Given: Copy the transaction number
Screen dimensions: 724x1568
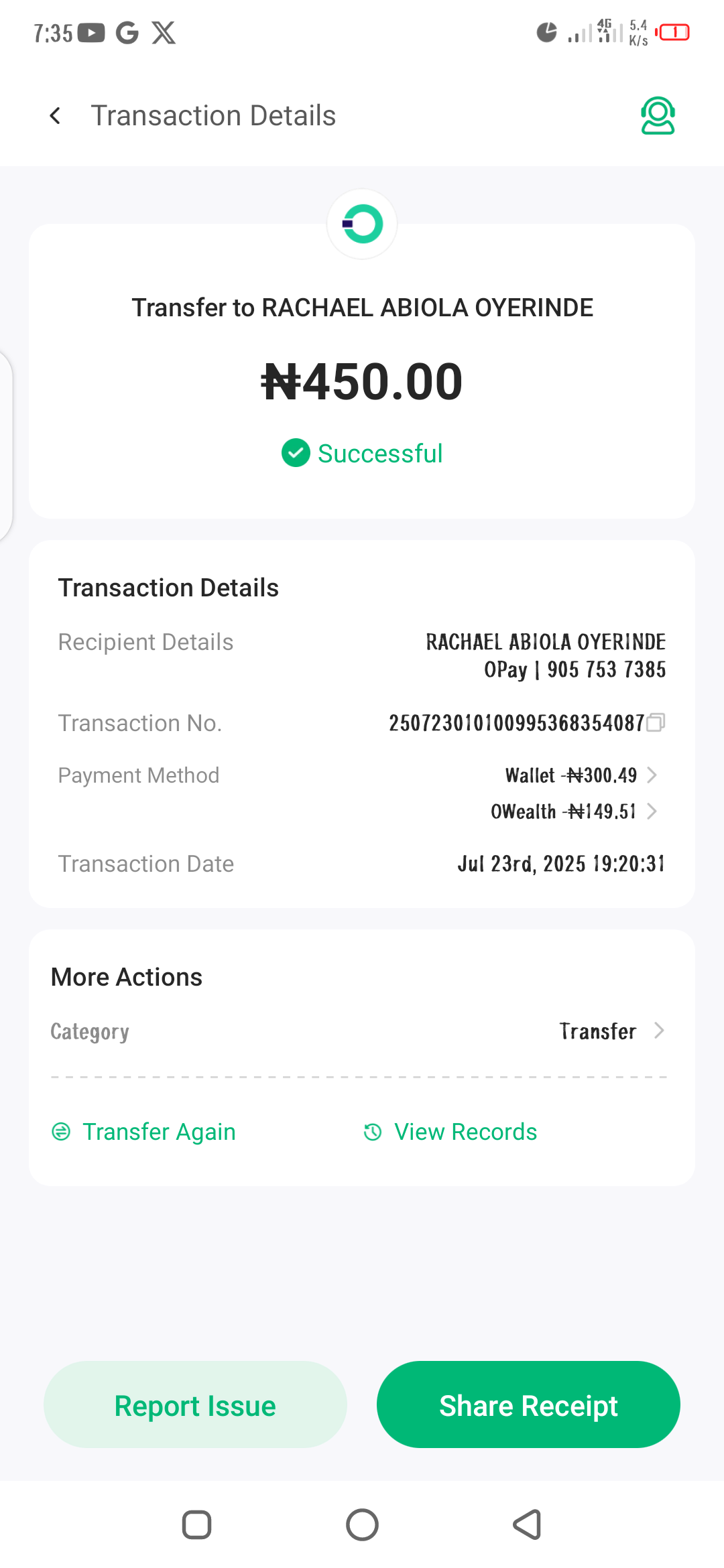Looking at the screenshot, I should [656, 722].
